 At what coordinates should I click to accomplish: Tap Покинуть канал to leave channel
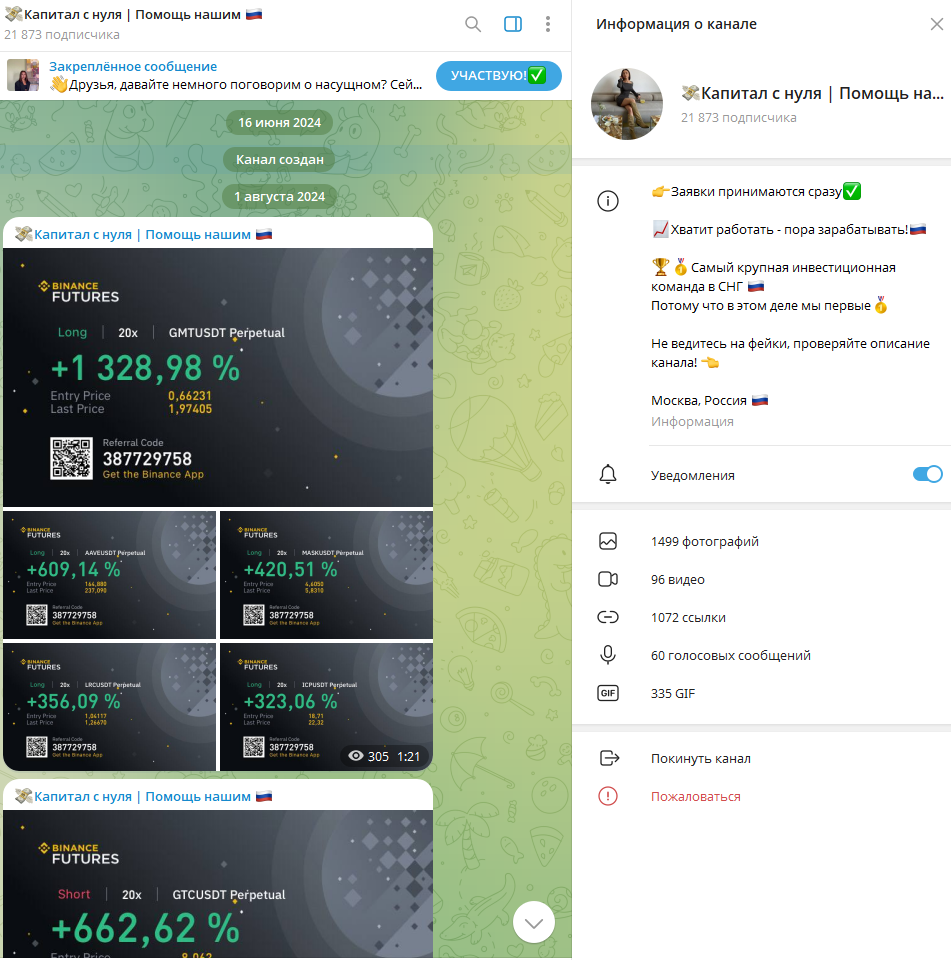coord(700,759)
